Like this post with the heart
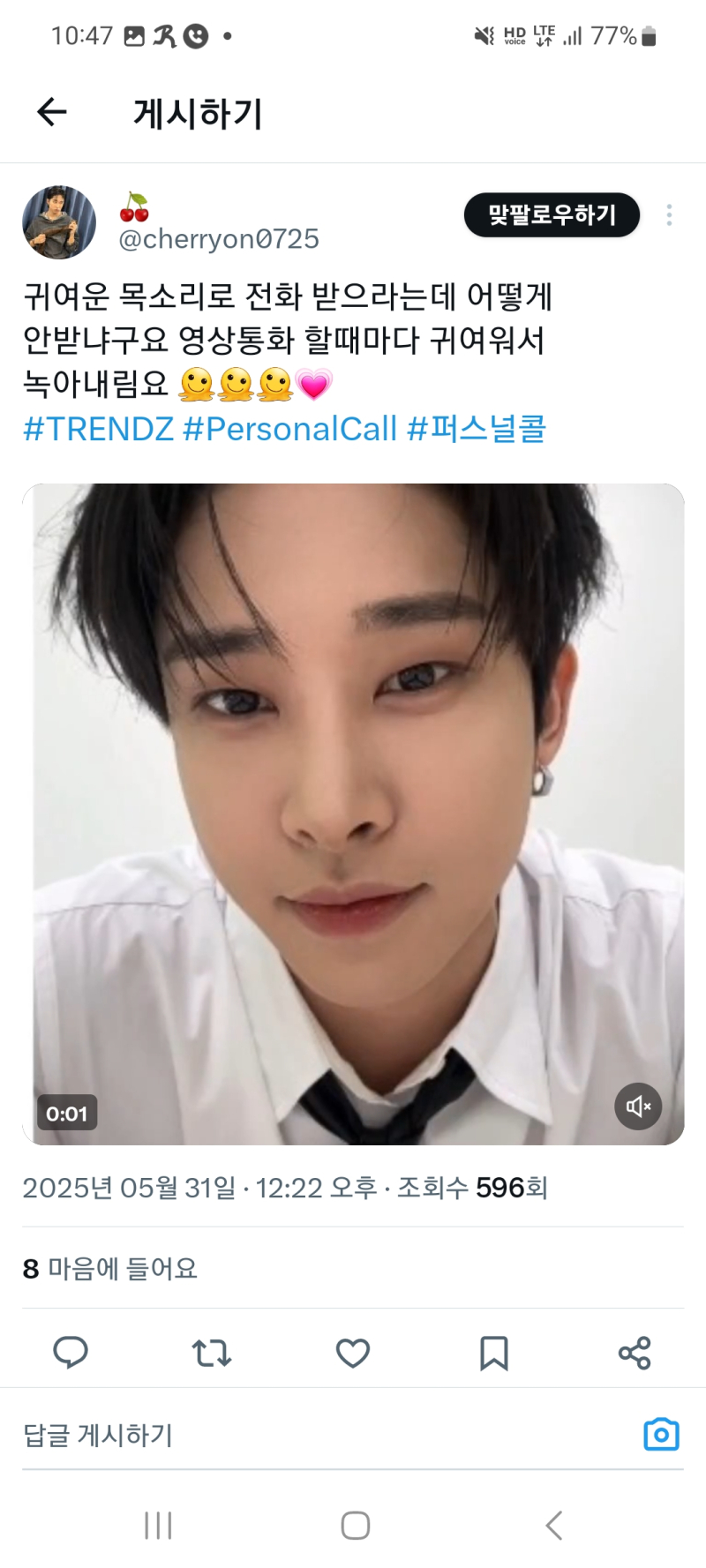 [x=353, y=1352]
